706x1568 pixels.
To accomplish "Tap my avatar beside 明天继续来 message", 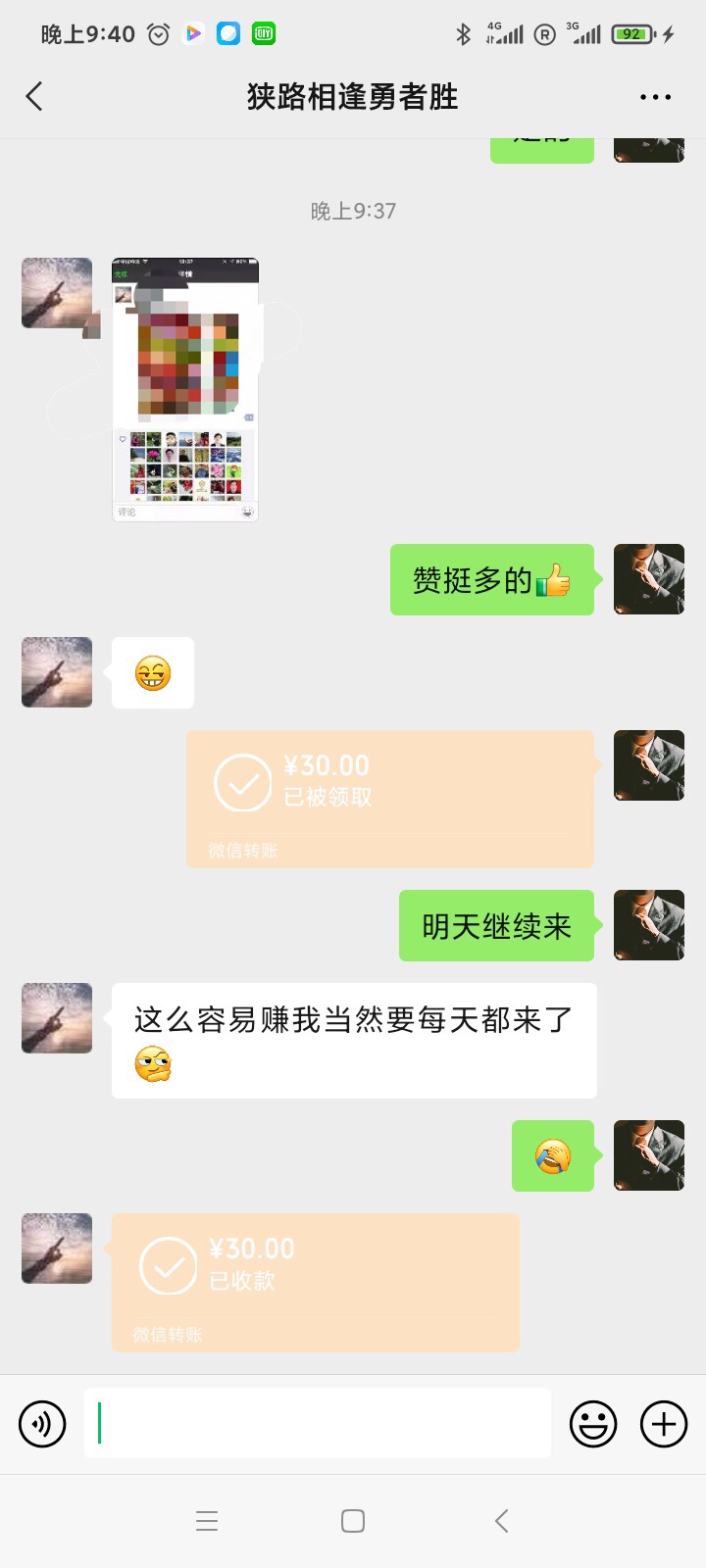I will 649,925.
